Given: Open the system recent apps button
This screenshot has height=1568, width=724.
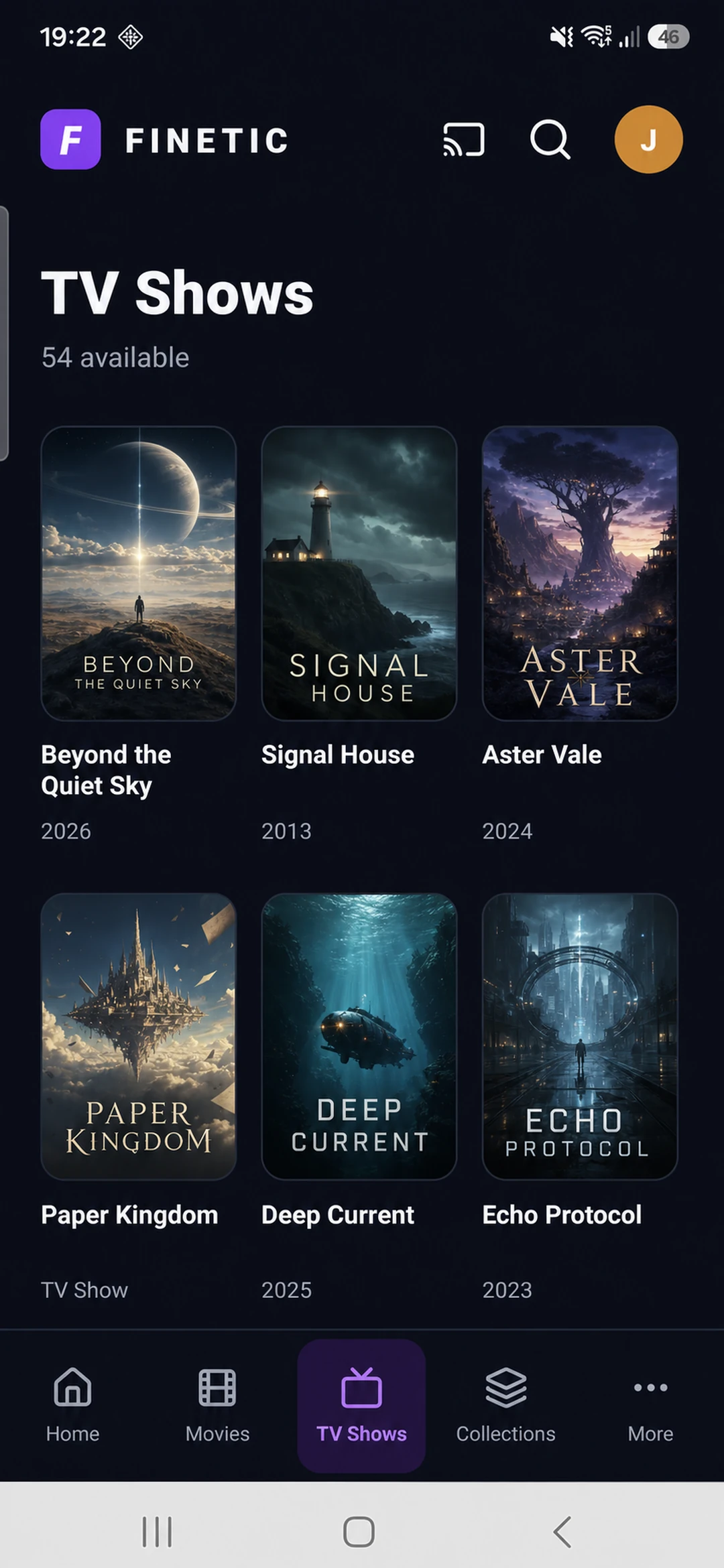Looking at the screenshot, I should coord(157,1532).
